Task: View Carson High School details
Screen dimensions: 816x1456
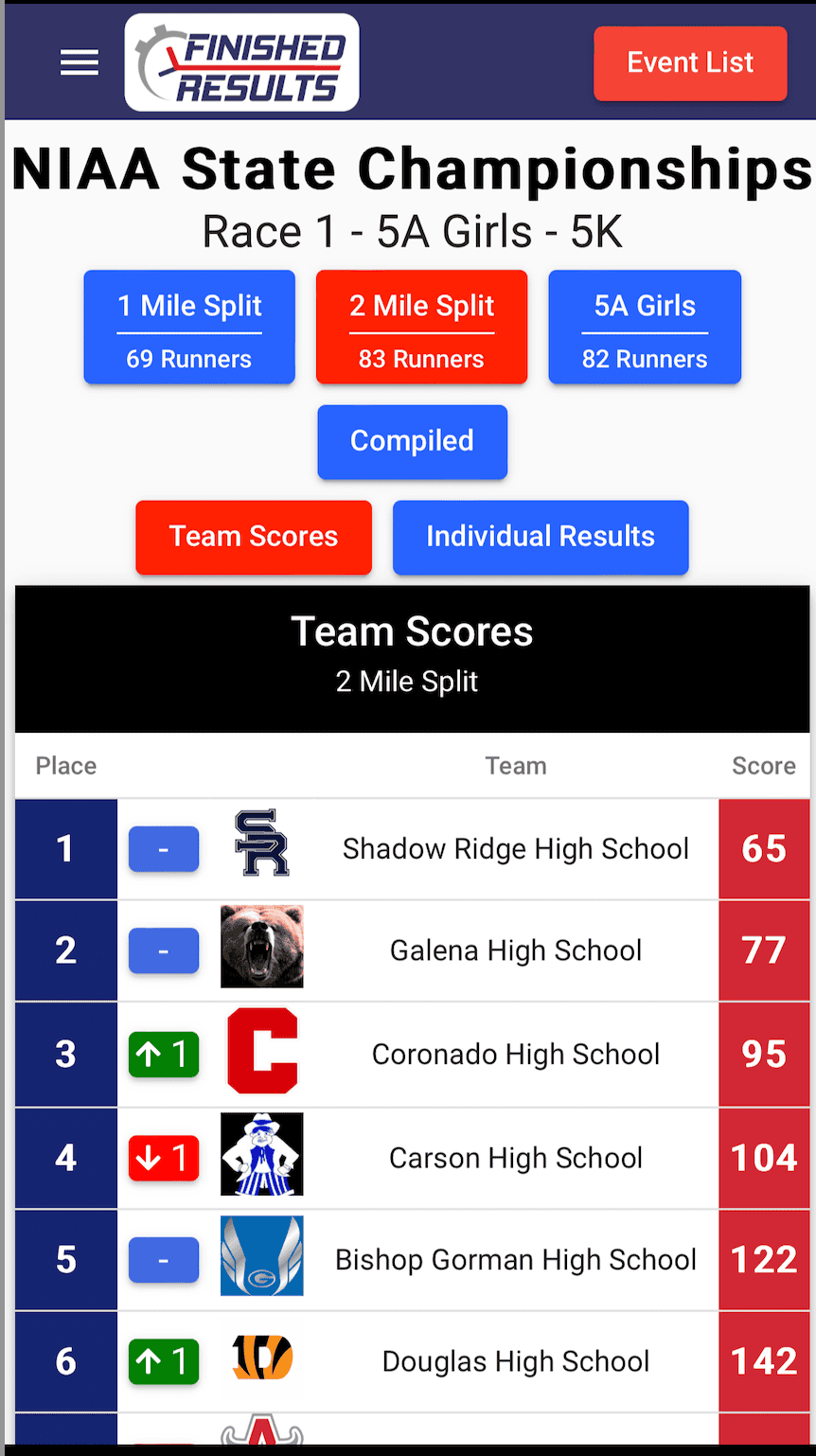Action: click(x=515, y=1158)
